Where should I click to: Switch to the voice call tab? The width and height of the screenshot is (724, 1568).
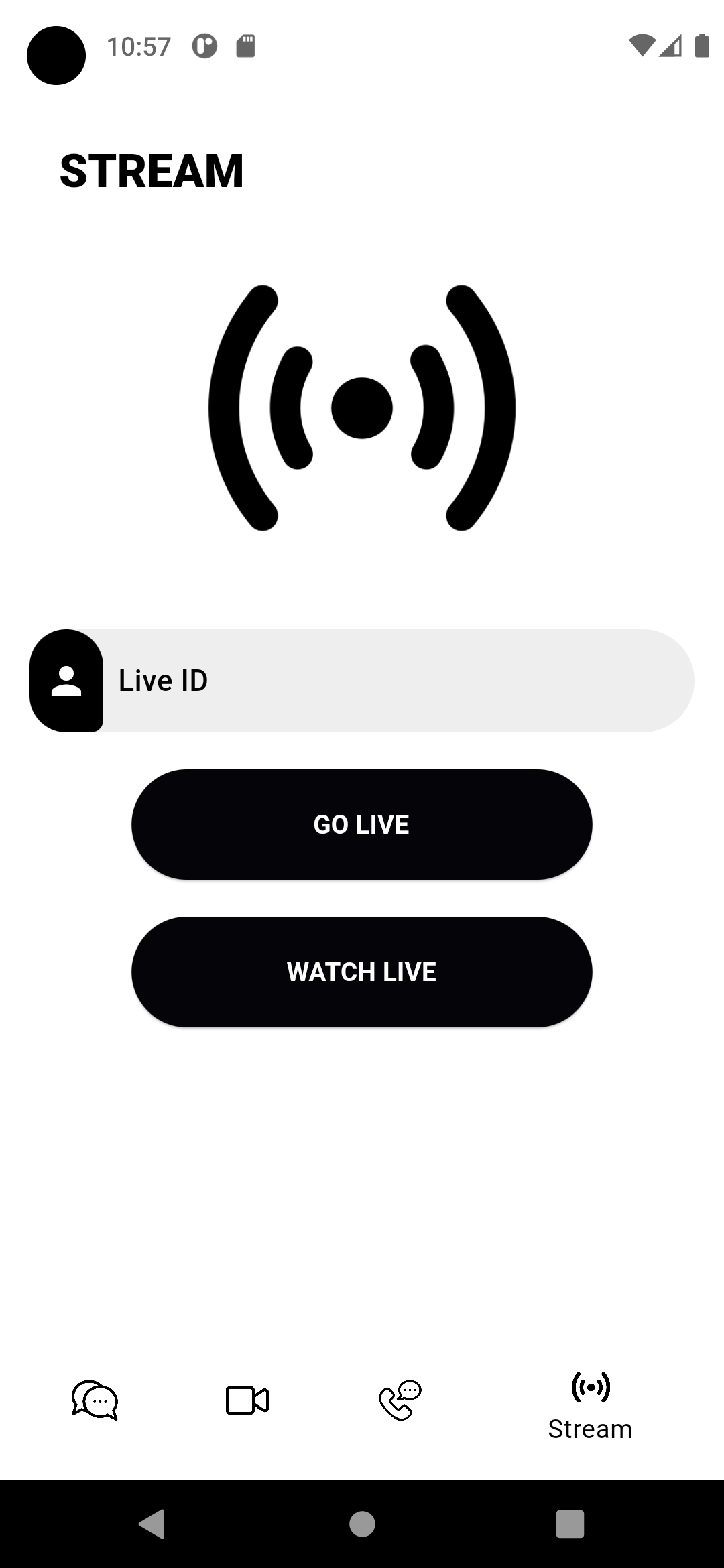pyautogui.click(x=400, y=1400)
